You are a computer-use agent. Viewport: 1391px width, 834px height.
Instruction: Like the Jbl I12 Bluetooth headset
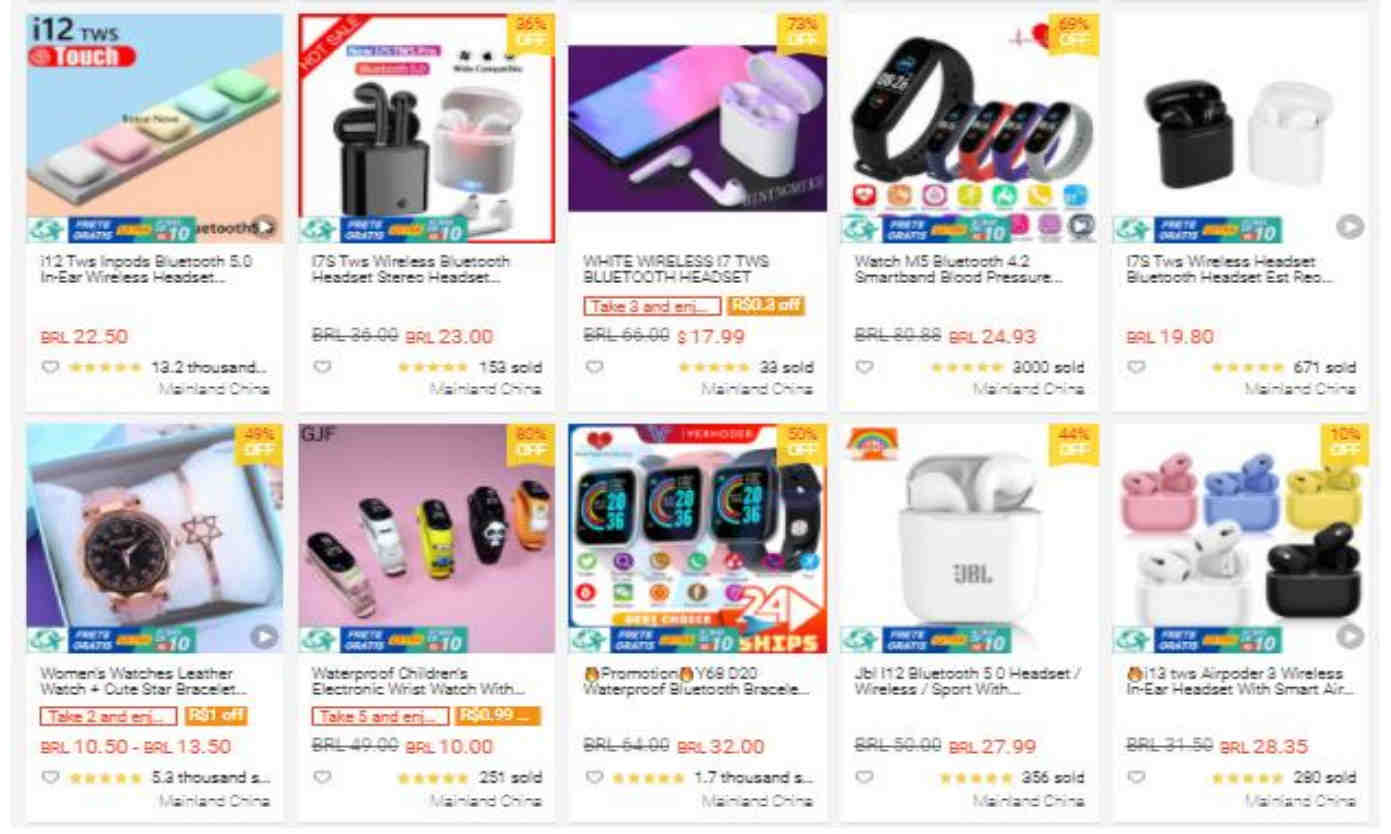click(x=865, y=777)
